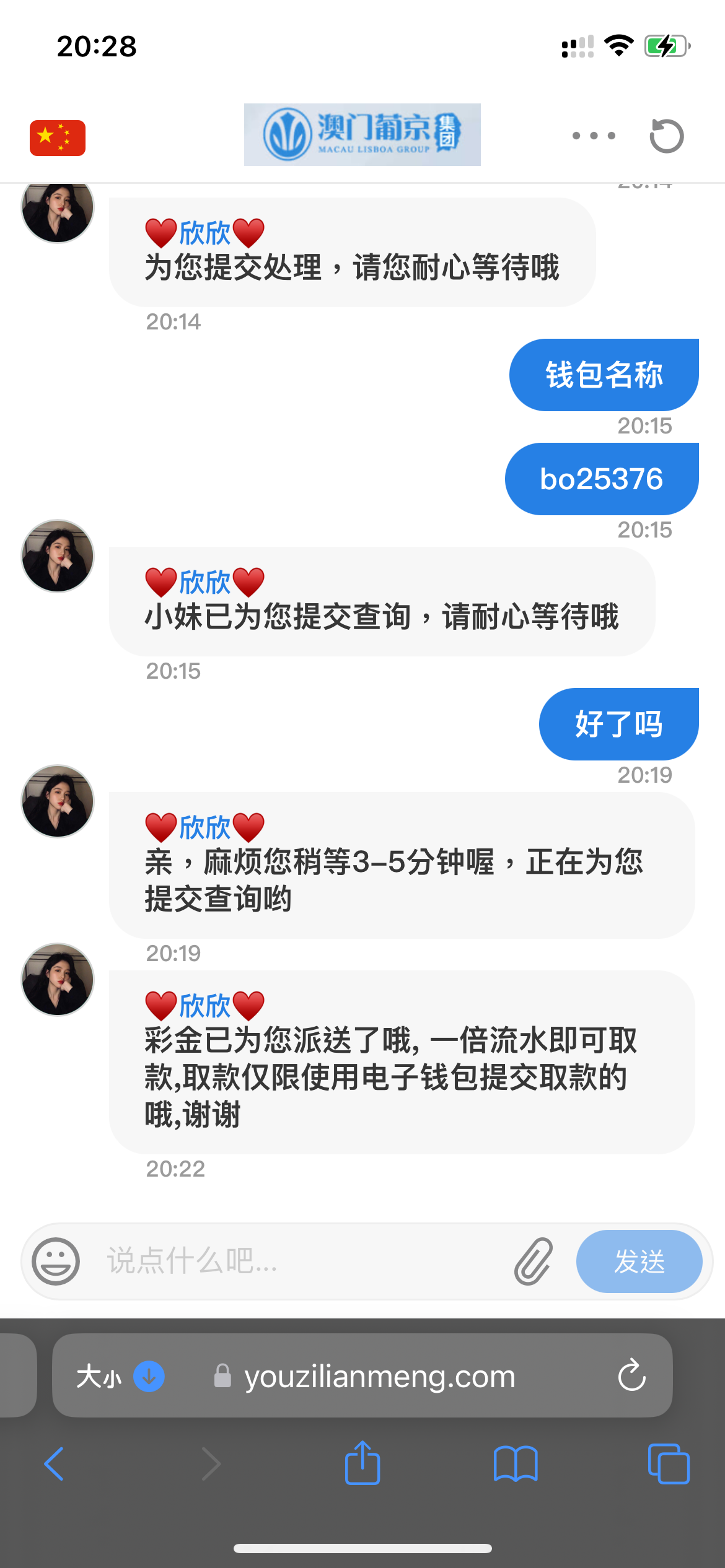Show all open browser tabs
This screenshot has height=1568, width=725.
pos(668,1464)
